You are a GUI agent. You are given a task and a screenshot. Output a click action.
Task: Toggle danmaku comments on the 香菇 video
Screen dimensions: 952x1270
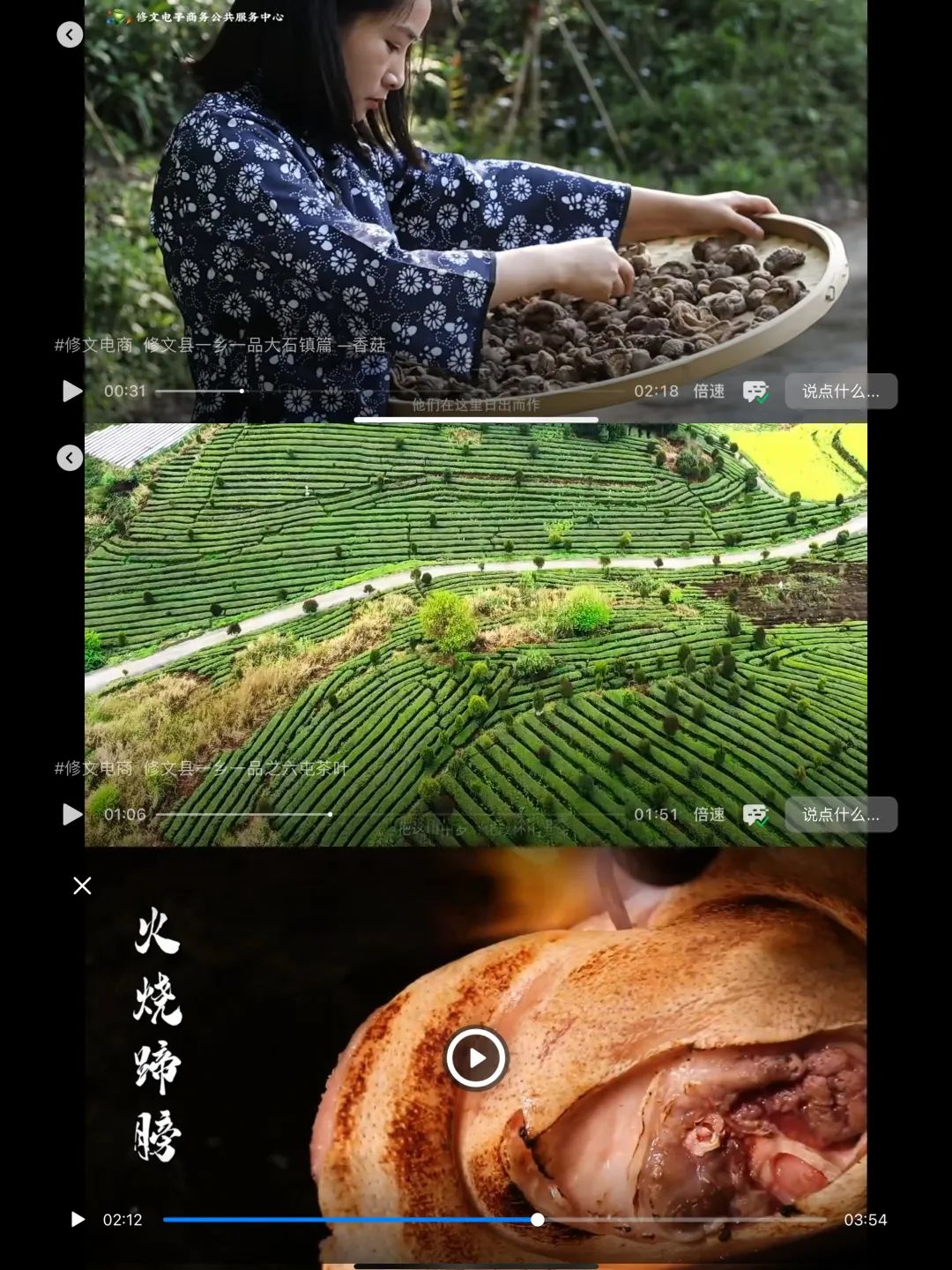pos(755,392)
